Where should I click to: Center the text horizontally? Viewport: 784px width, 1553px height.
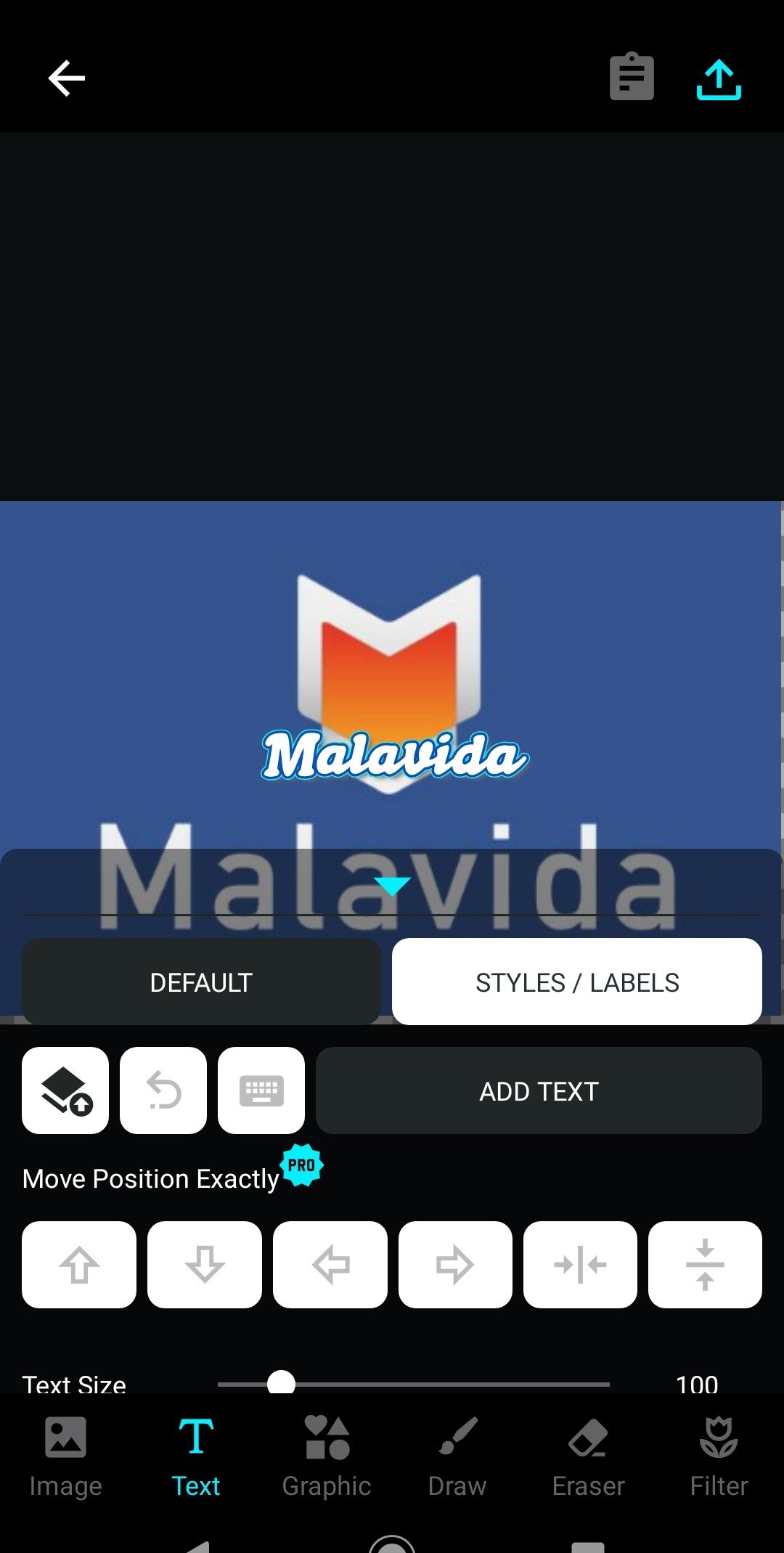tap(580, 1265)
